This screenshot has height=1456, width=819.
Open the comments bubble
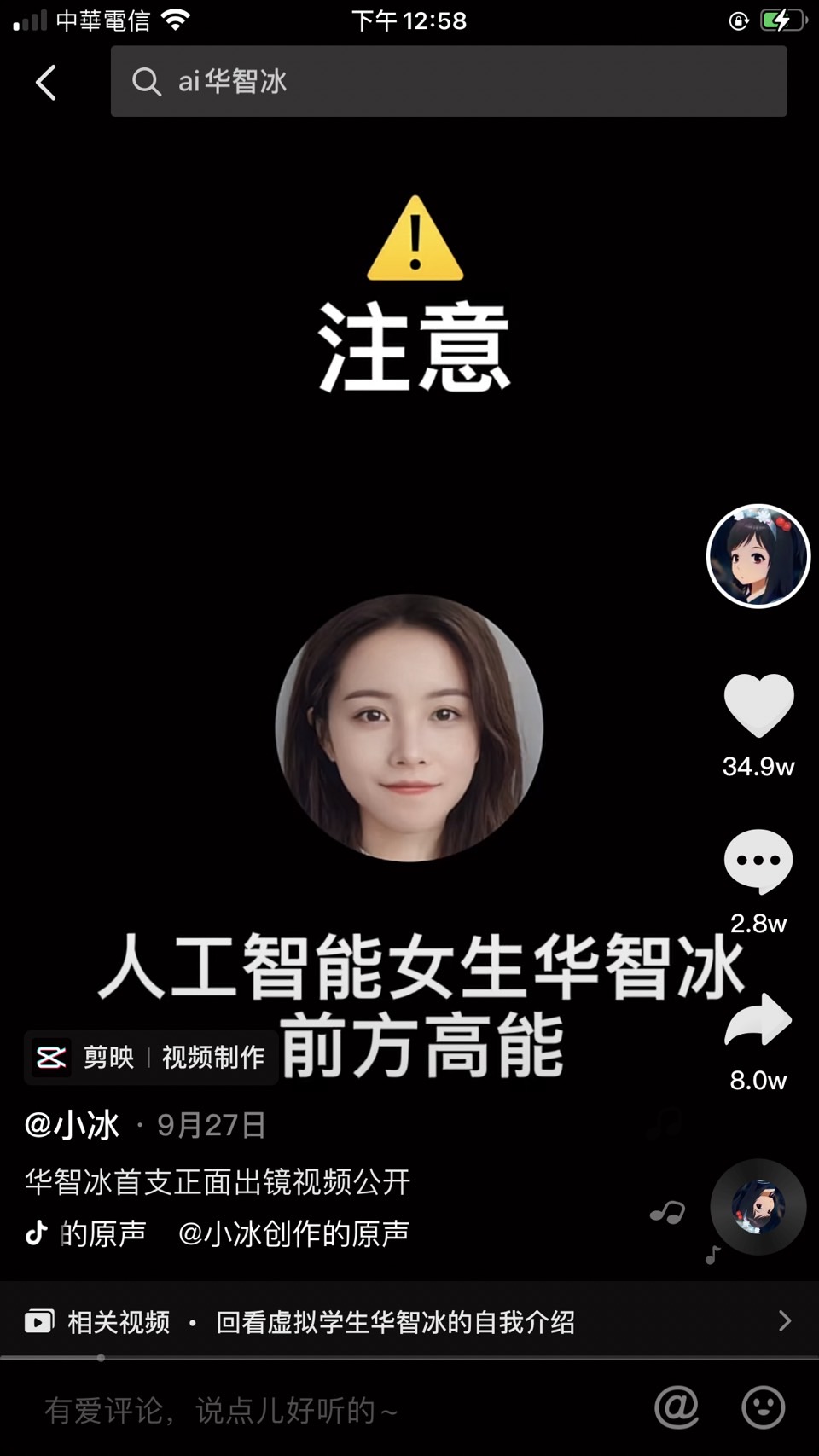click(x=758, y=861)
